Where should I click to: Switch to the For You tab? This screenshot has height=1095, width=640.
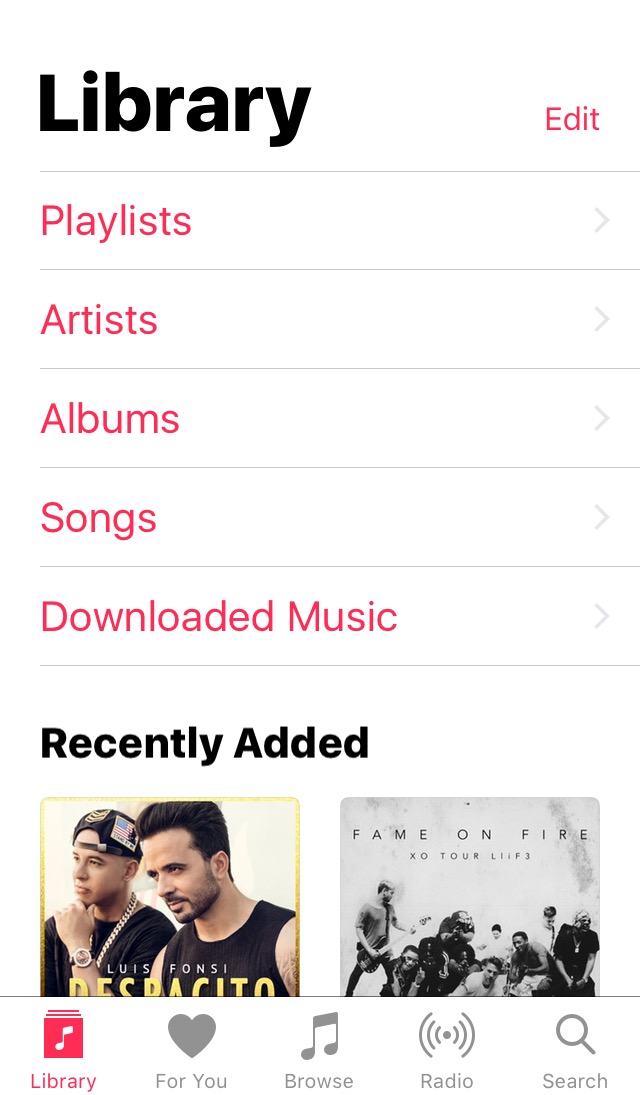click(x=191, y=1049)
